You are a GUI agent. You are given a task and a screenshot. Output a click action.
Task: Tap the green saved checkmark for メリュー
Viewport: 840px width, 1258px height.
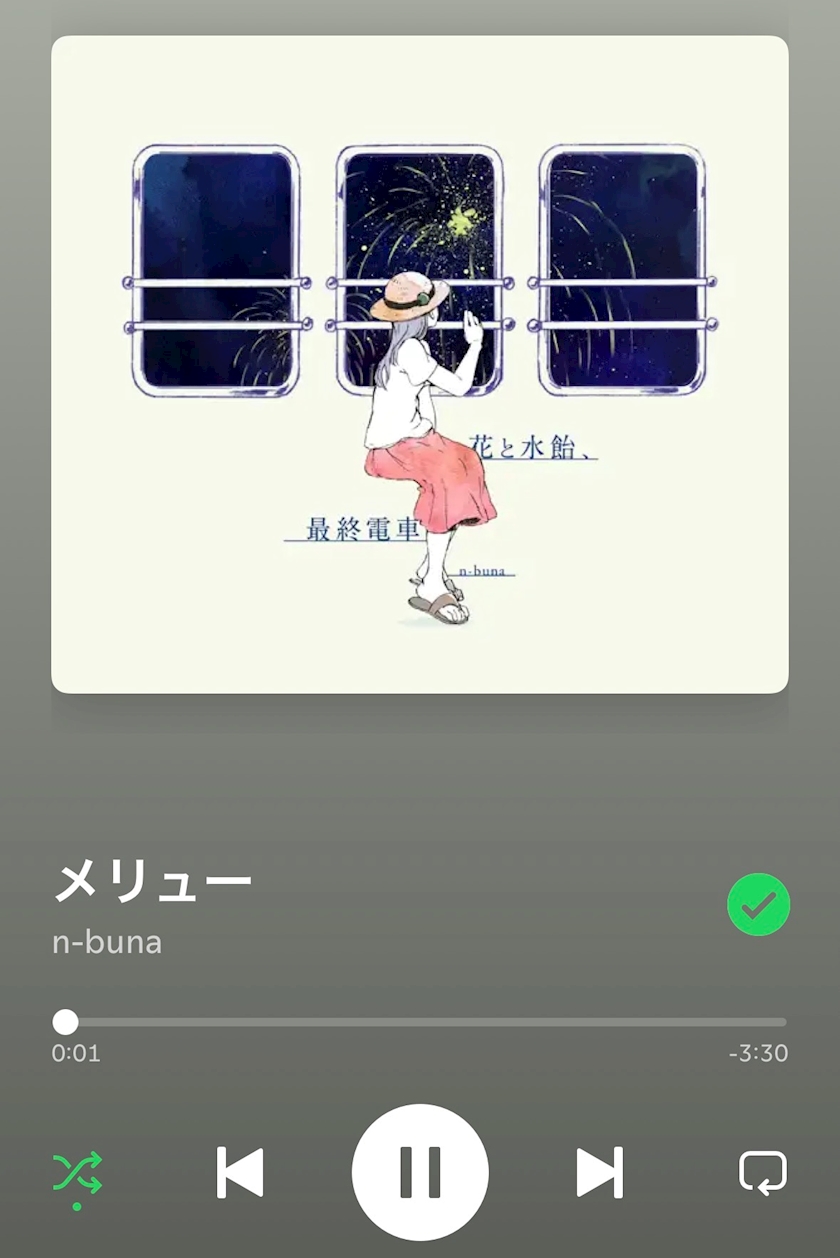coord(758,905)
